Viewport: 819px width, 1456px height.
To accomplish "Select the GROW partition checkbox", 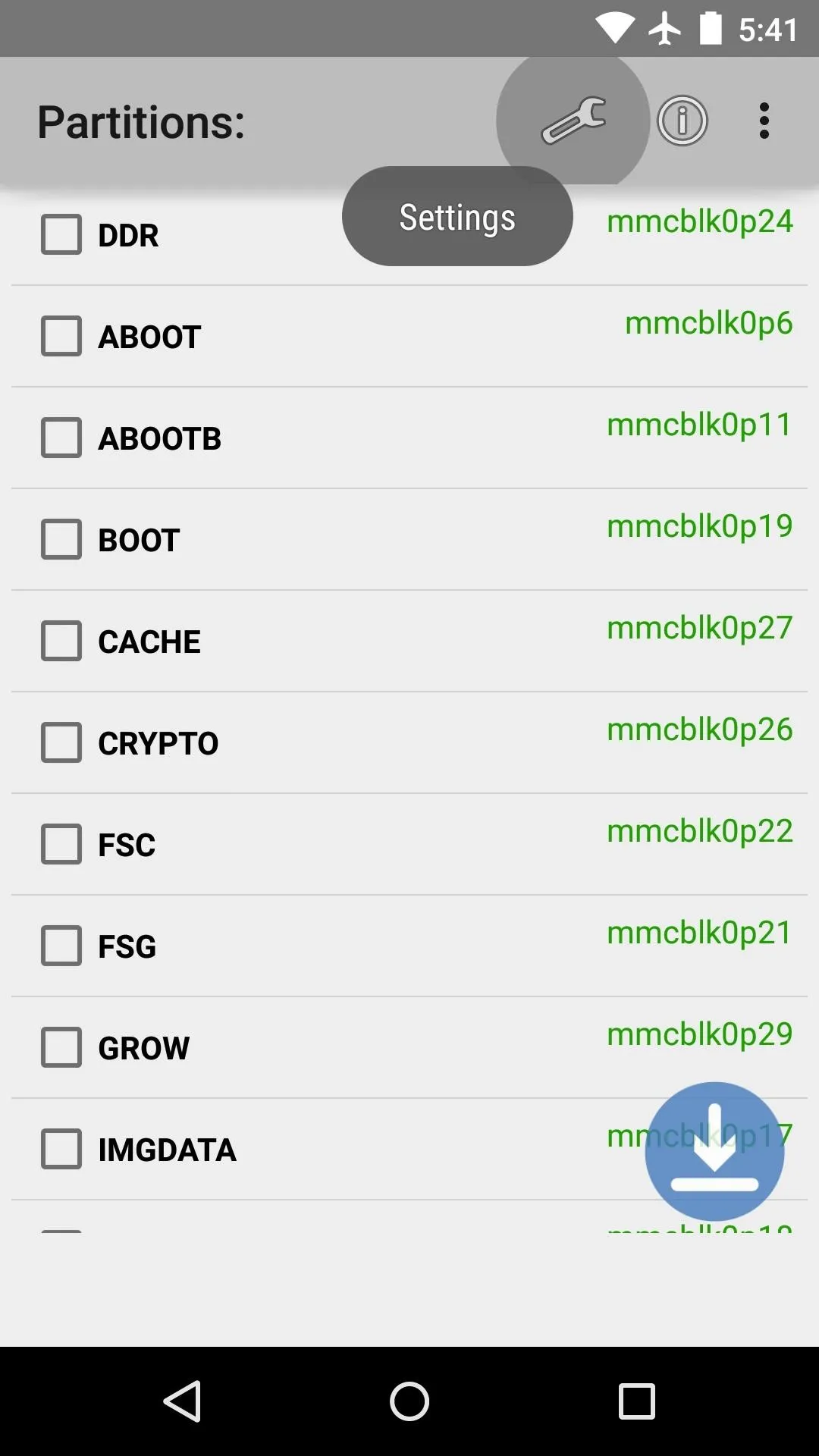I will (61, 1047).
